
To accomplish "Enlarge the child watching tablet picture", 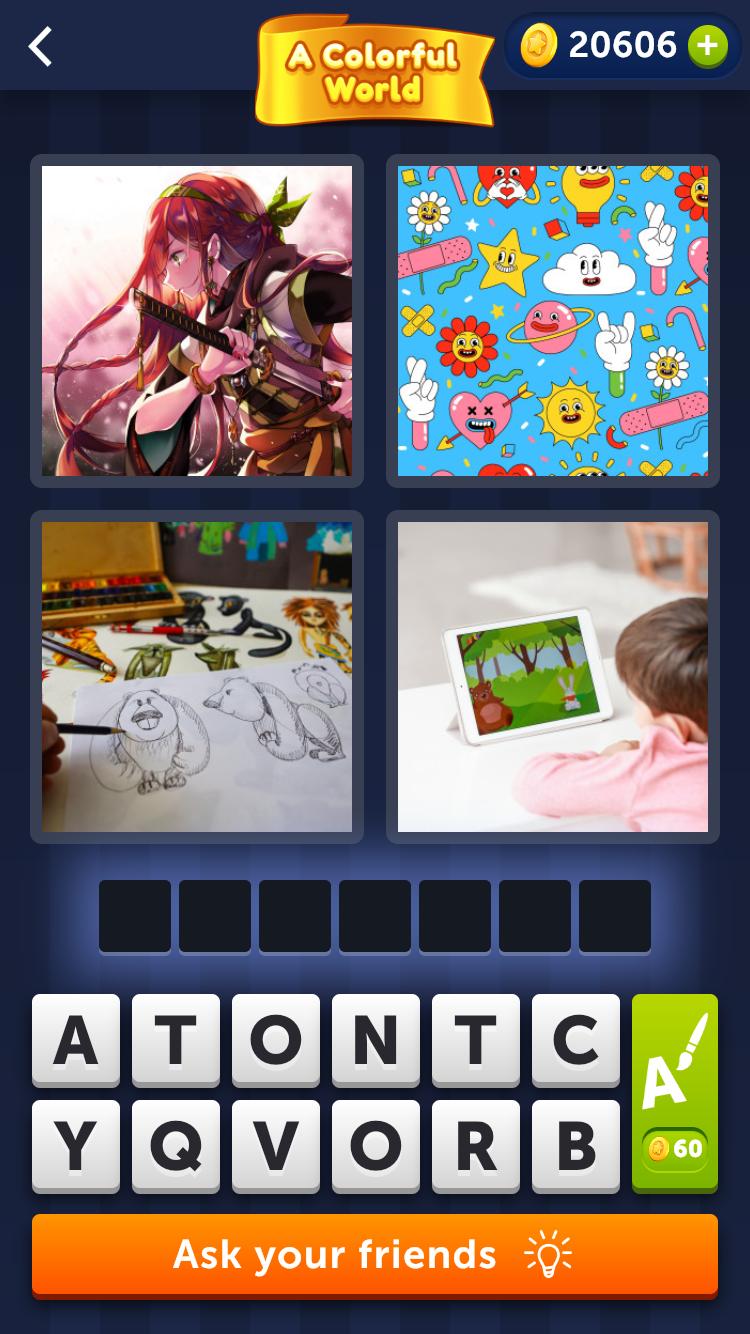I will click(553, 677).
